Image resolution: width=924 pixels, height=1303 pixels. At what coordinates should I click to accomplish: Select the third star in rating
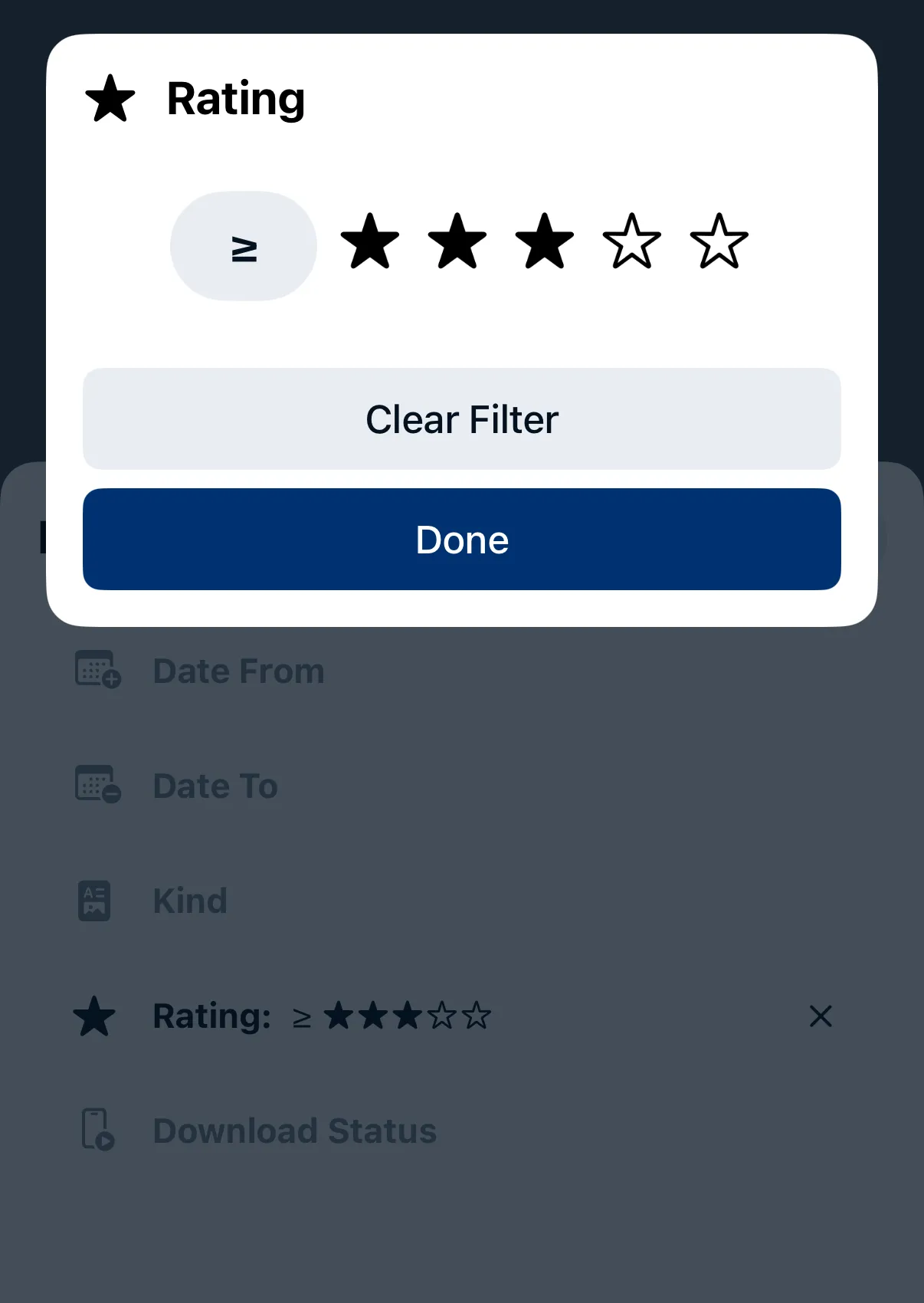pos(545,242)
